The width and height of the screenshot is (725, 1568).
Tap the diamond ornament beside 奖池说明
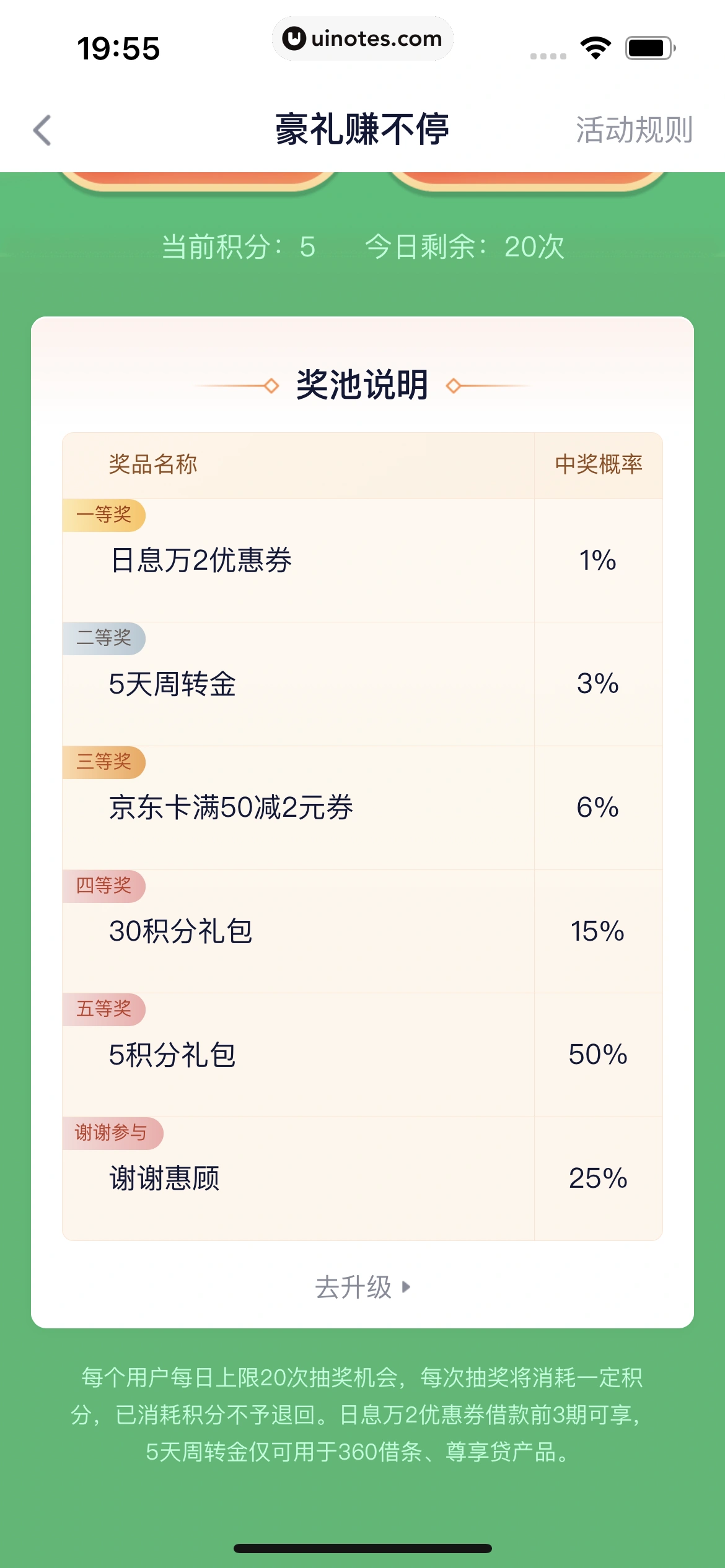pyautogui.click(x=269, y=386)
